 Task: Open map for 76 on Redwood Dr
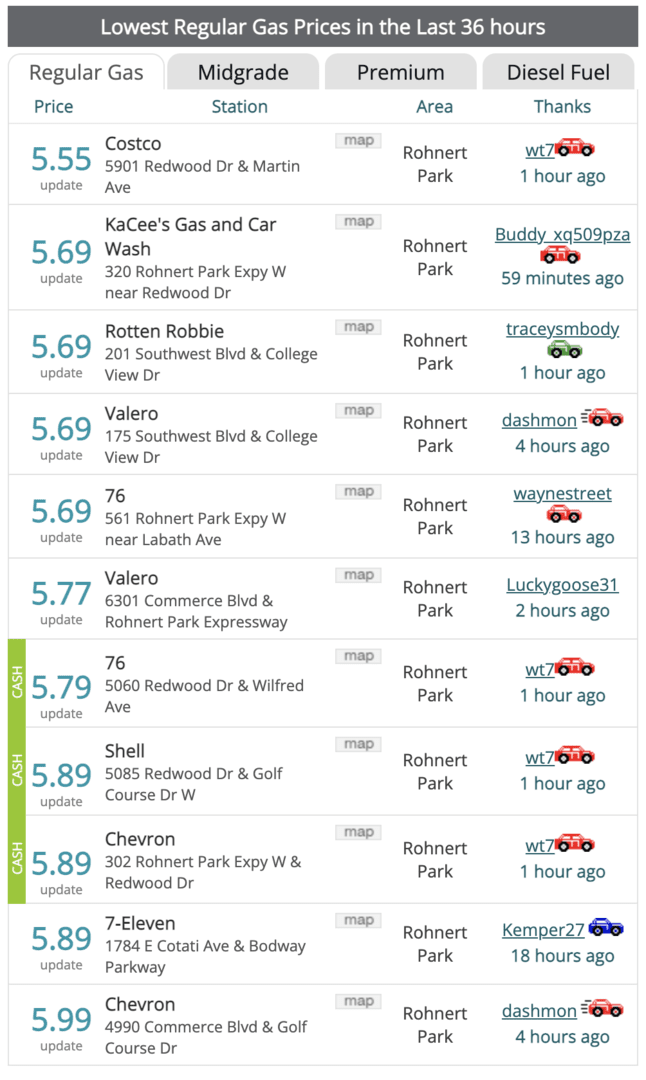[x=358, y=656]
